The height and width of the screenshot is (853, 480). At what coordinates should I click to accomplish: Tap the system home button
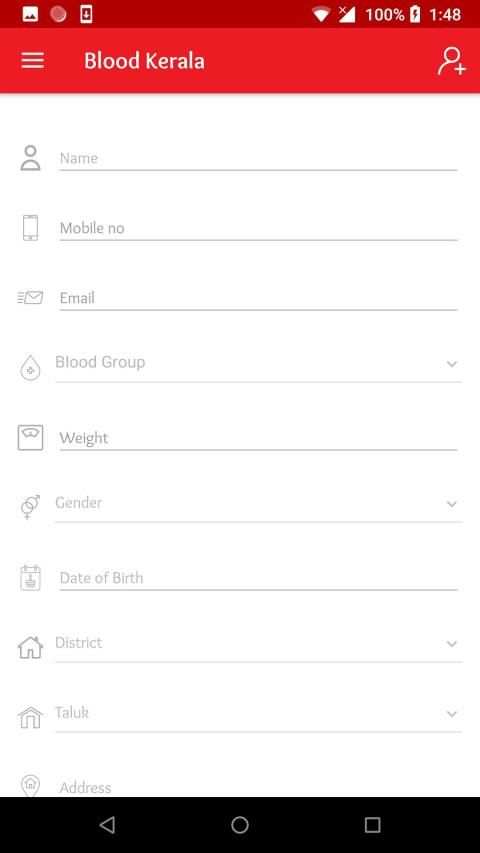click(240, 825)
